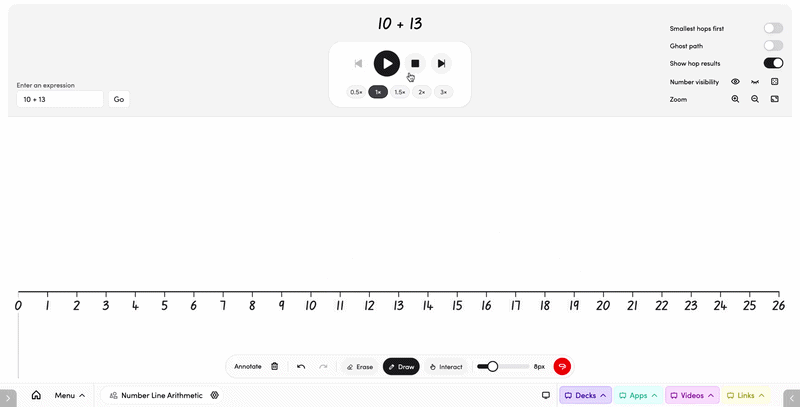Viewport: 800px width, 407px height.
Task: Go to the home screen
Action: [36, 396]
